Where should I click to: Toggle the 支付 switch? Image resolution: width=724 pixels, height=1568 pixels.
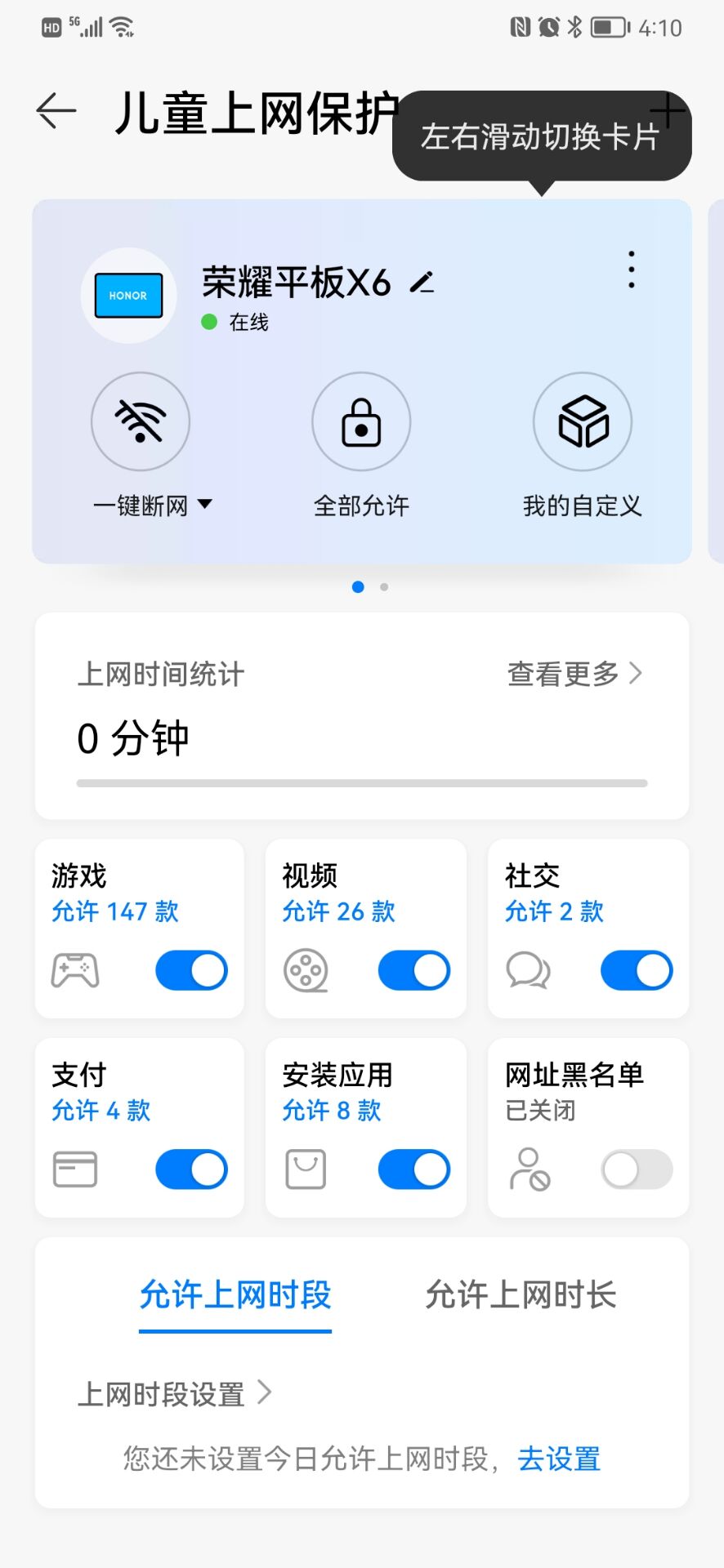point(191,1169)
